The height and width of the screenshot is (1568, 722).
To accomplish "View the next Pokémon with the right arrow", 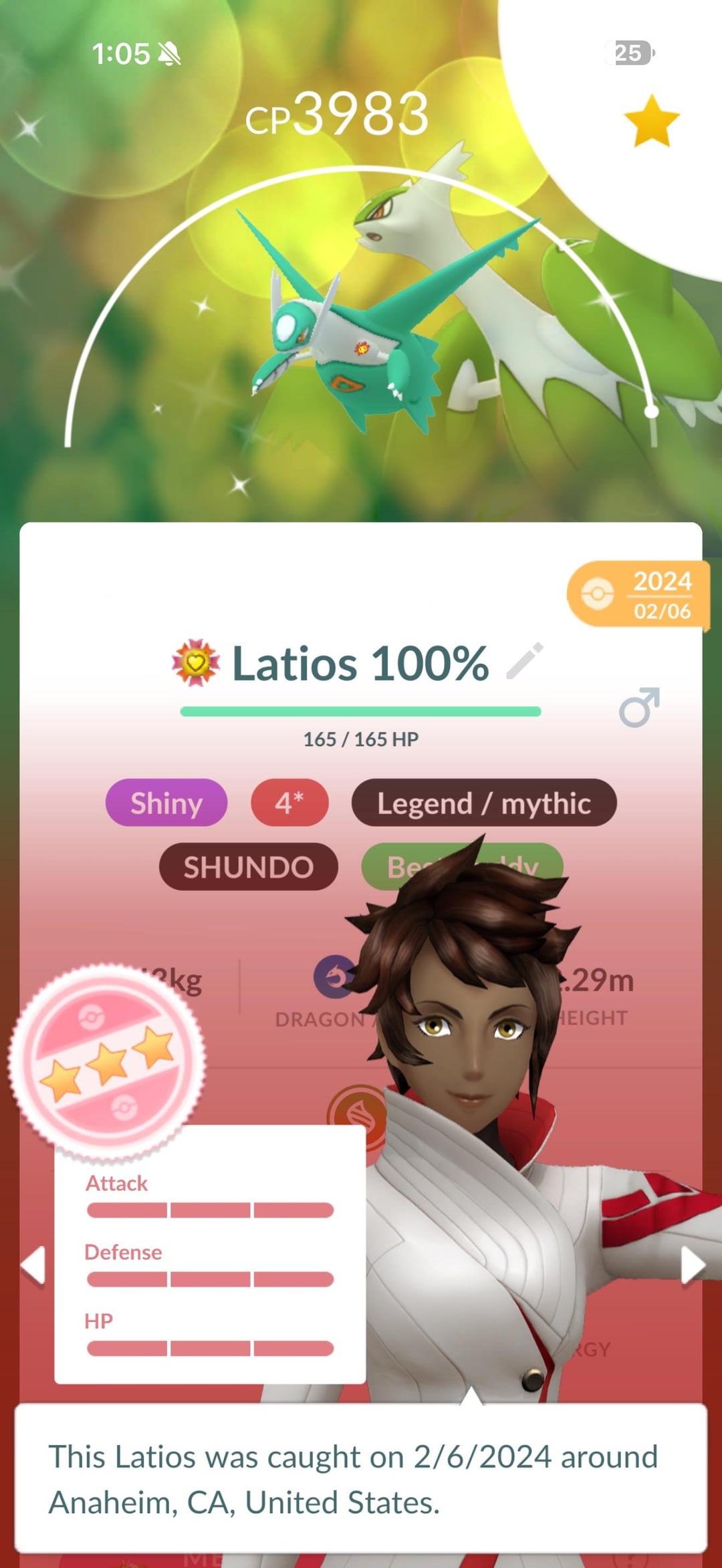I will pos(693,1265).
